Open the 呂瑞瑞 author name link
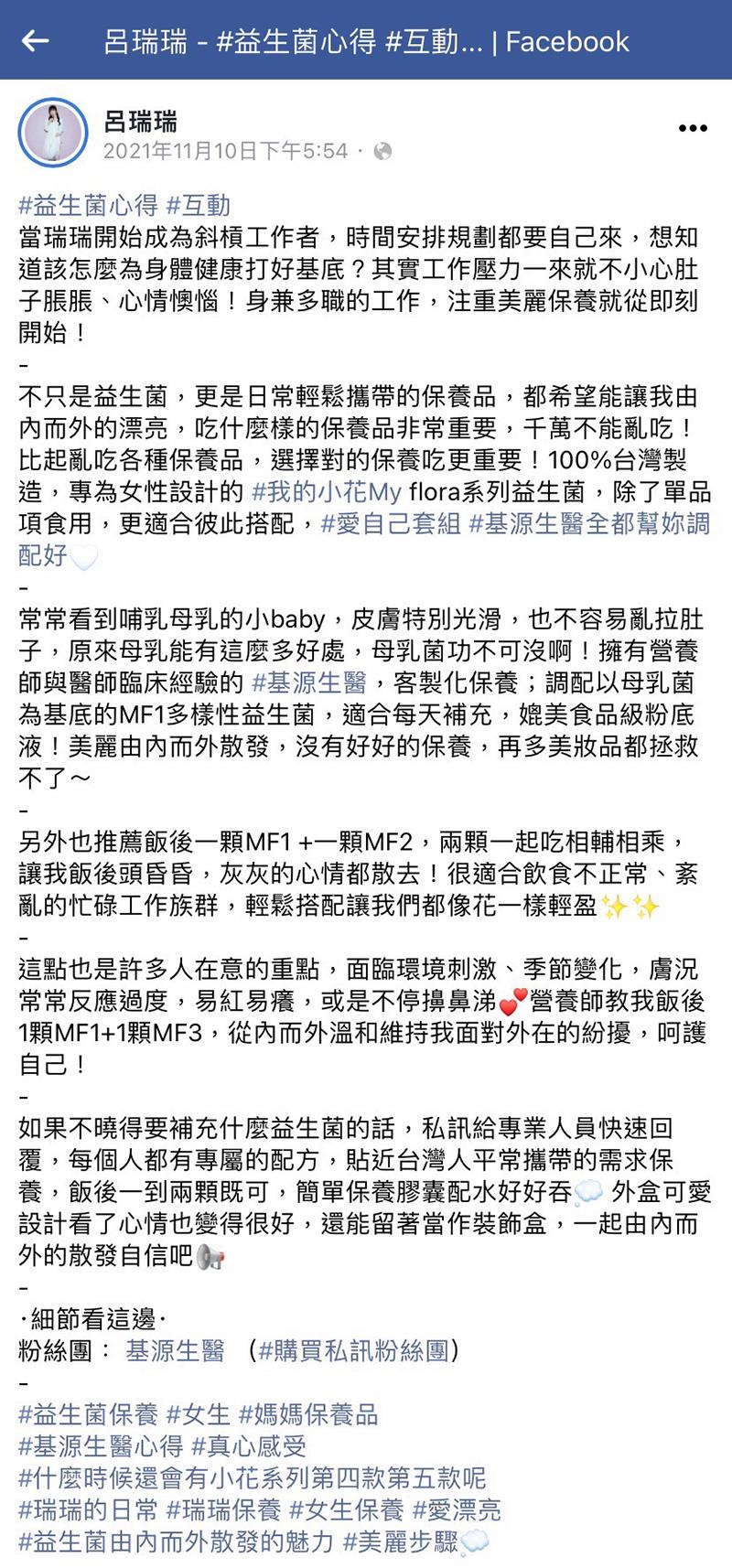732x1568 pixels. pyautogui.click(x=140, y=121)
